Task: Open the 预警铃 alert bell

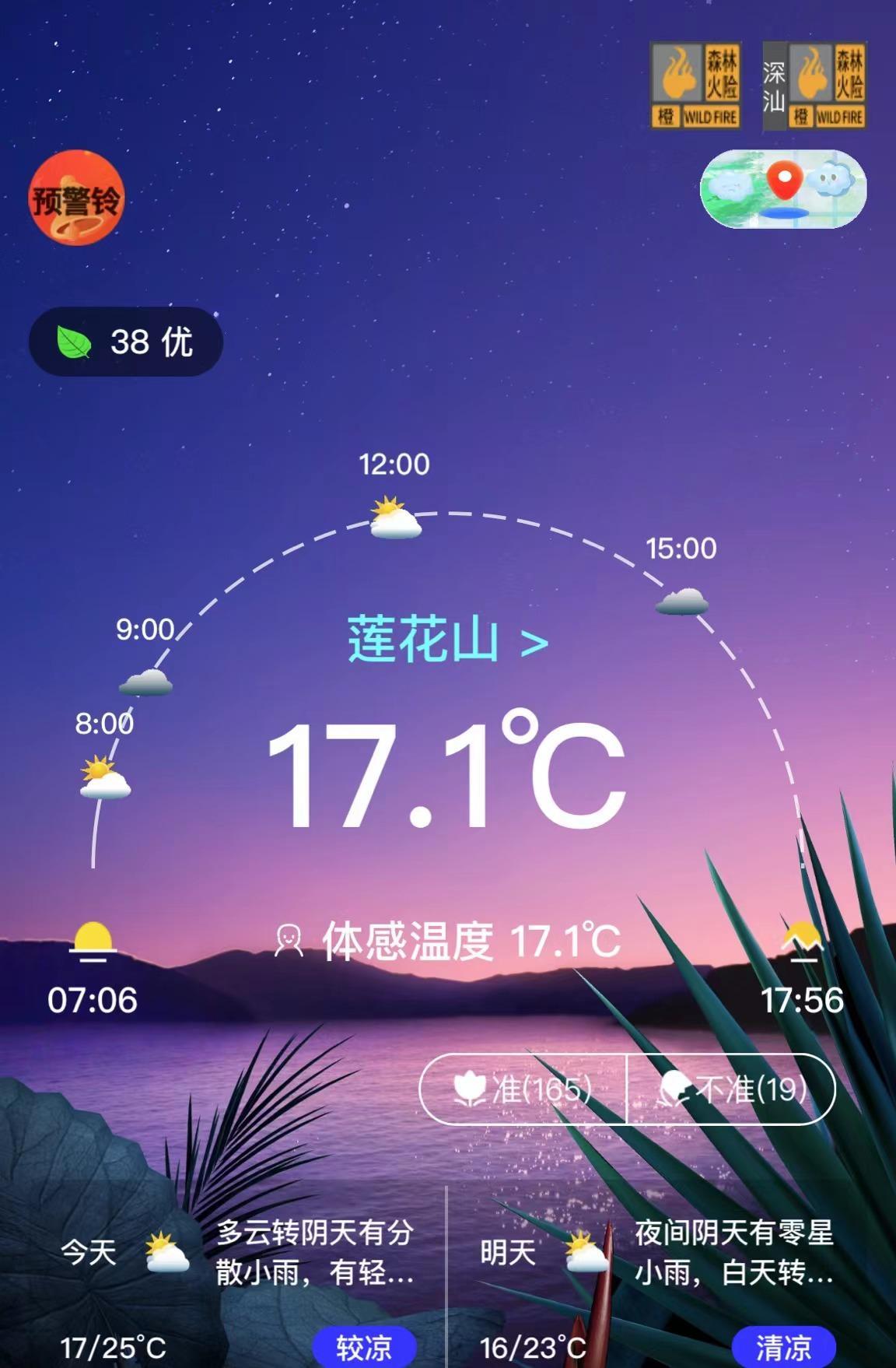Action: pos(75,198)
